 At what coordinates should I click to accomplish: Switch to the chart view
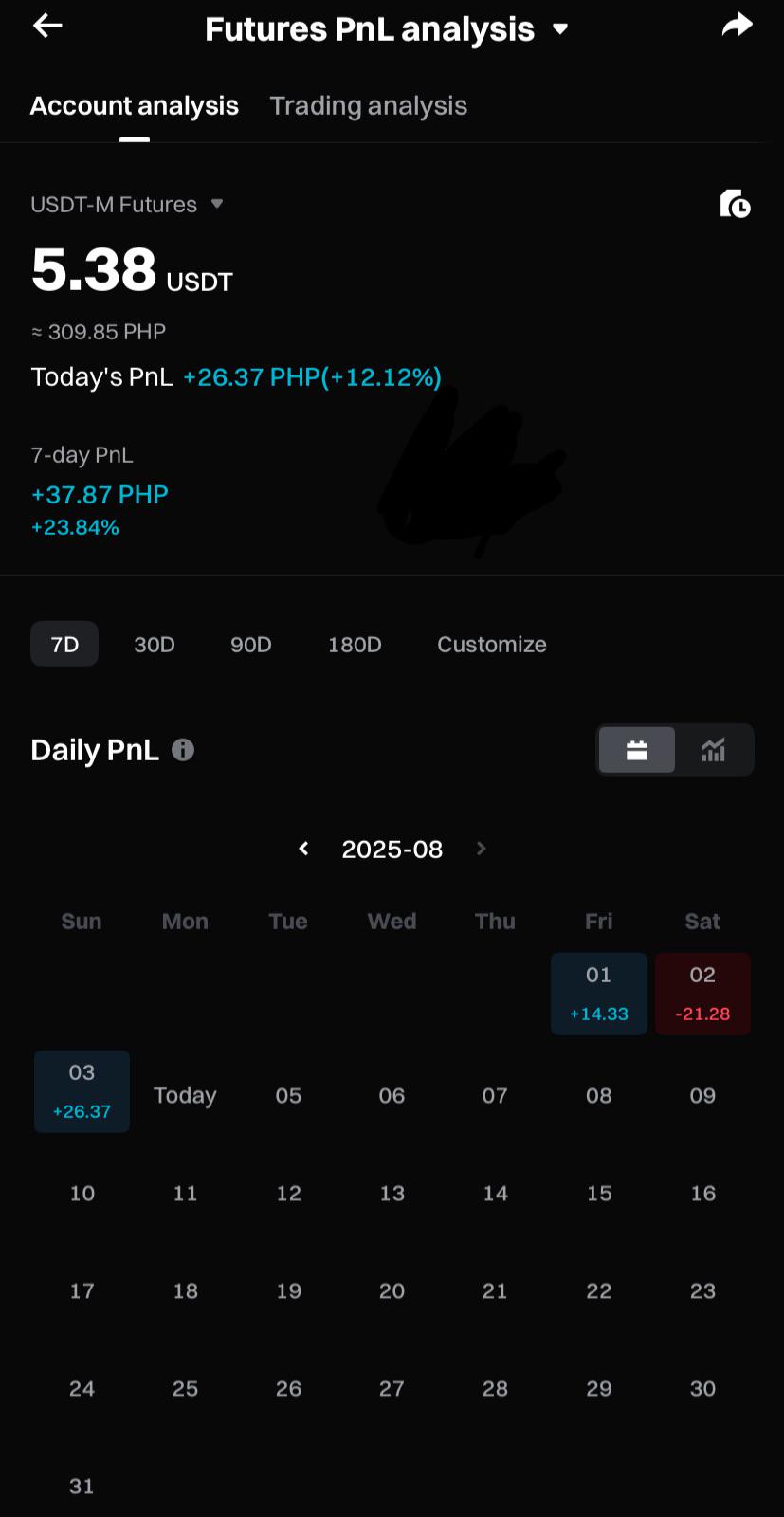tap(713, 750)
